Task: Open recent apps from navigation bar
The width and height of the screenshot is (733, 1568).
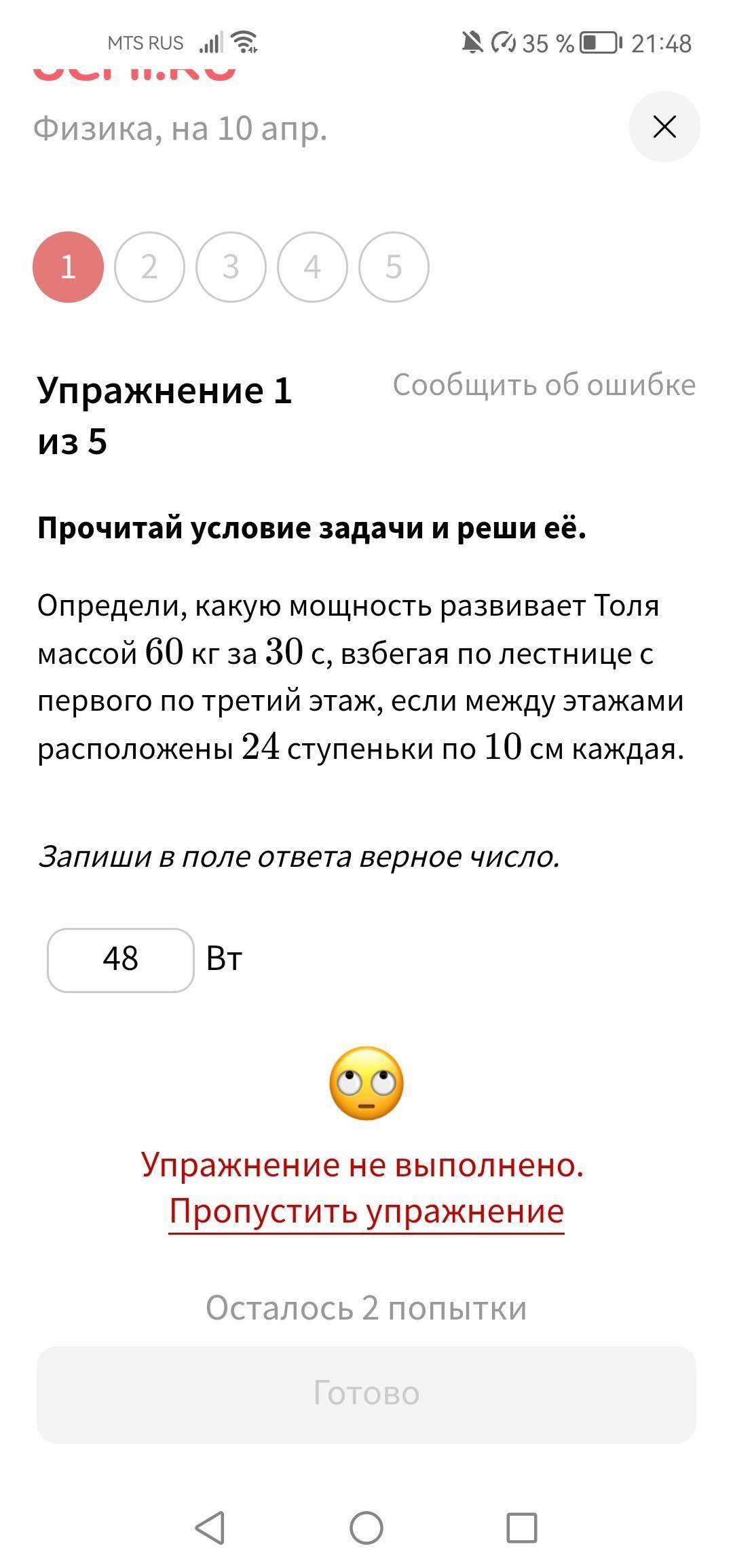Action: 522,1528
